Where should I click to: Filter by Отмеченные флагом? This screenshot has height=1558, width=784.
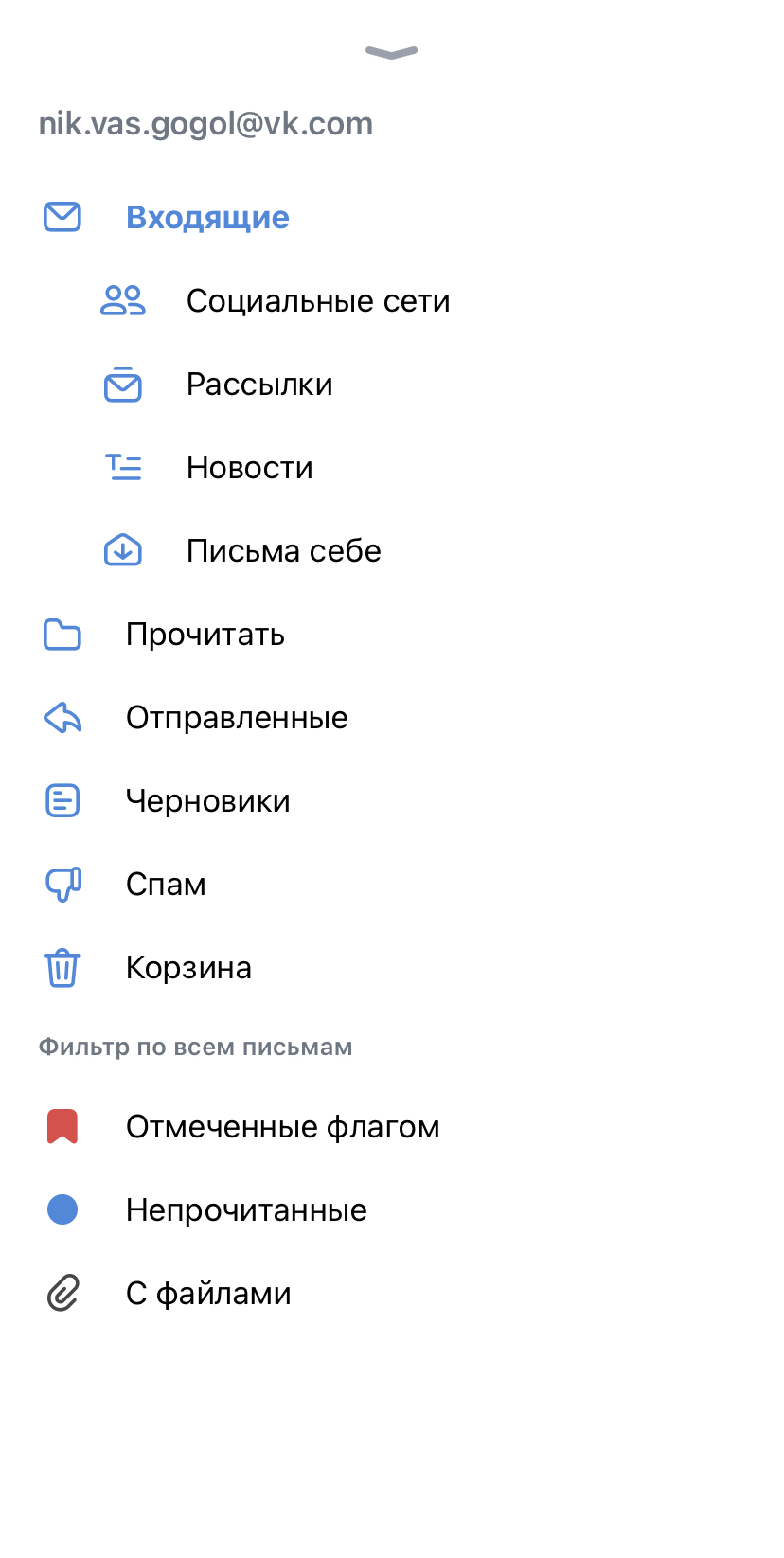click(282, 1127)
